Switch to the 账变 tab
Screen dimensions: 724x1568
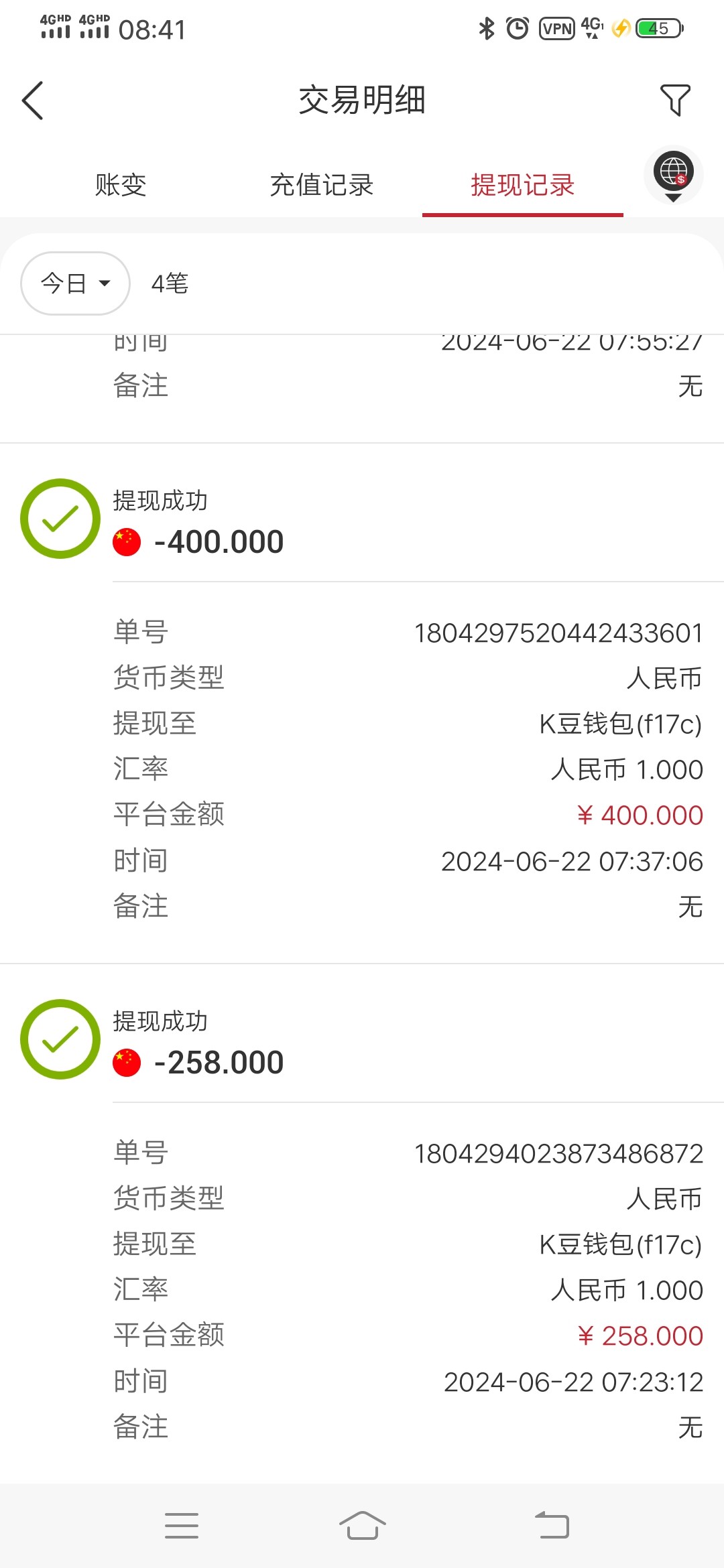(x=121, y=185)
